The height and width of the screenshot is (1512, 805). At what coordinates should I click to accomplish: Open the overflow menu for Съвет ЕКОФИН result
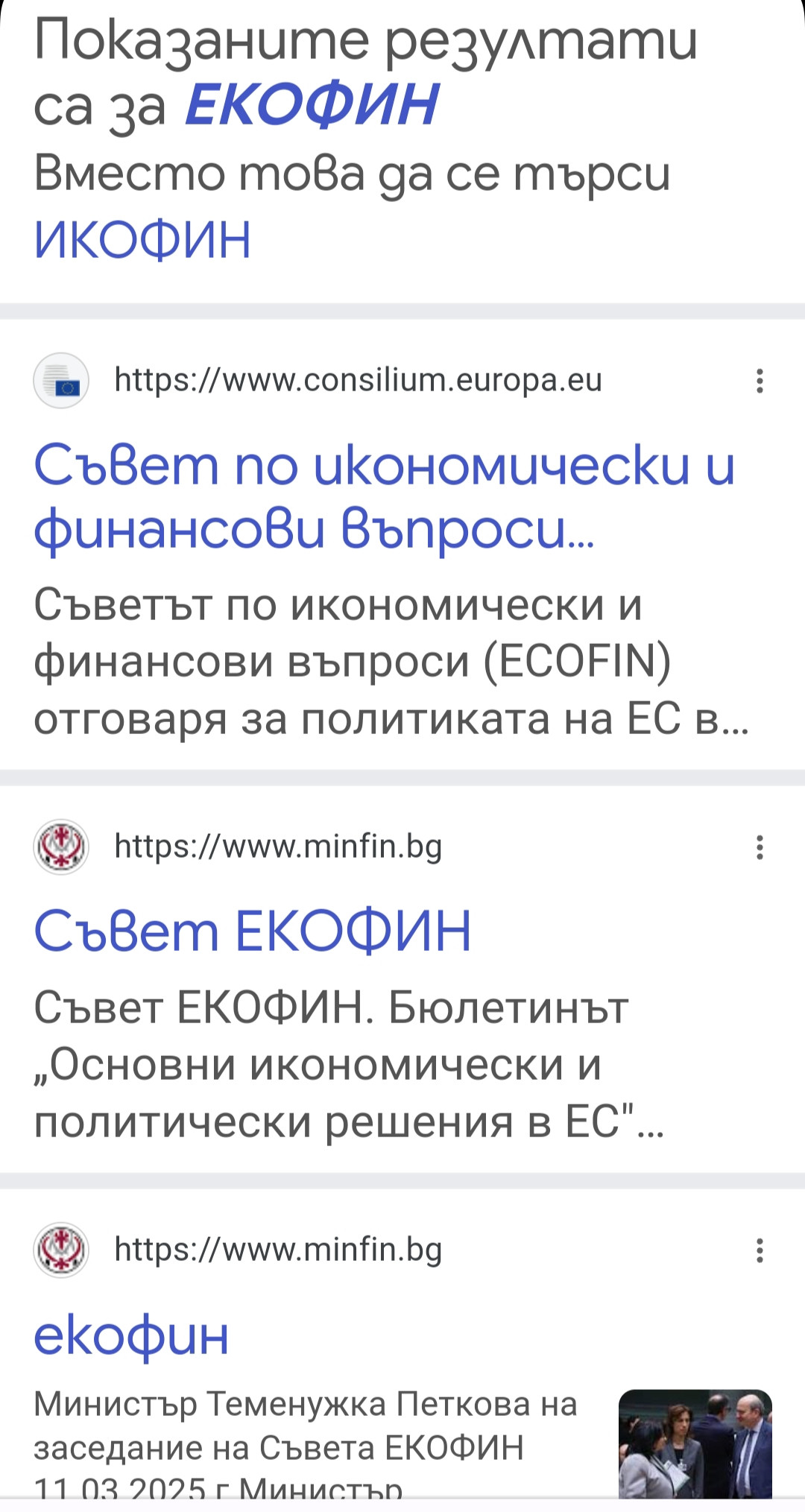pos(760,847)
